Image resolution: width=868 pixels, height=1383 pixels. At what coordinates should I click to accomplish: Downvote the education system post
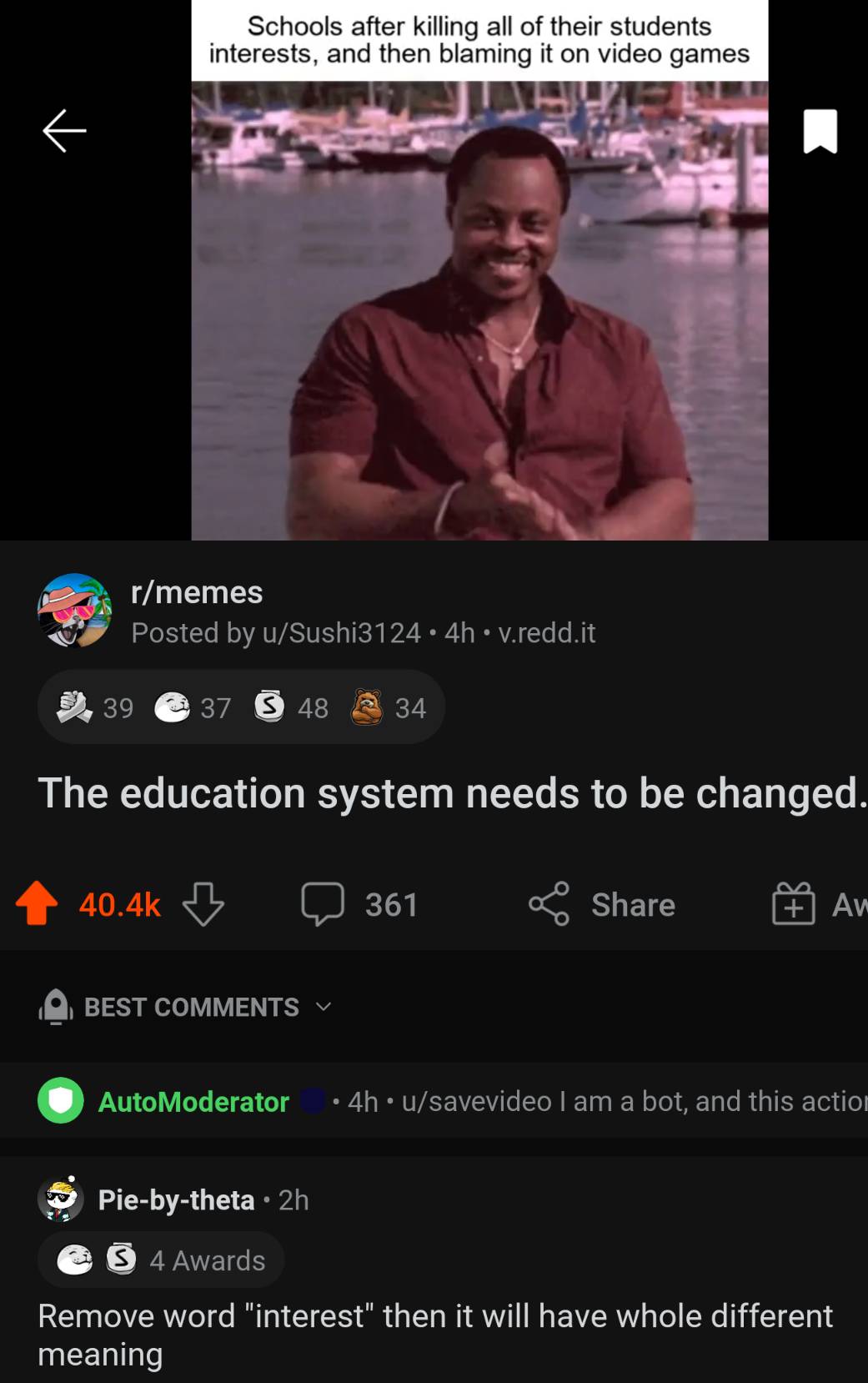[x=203, y=904]
